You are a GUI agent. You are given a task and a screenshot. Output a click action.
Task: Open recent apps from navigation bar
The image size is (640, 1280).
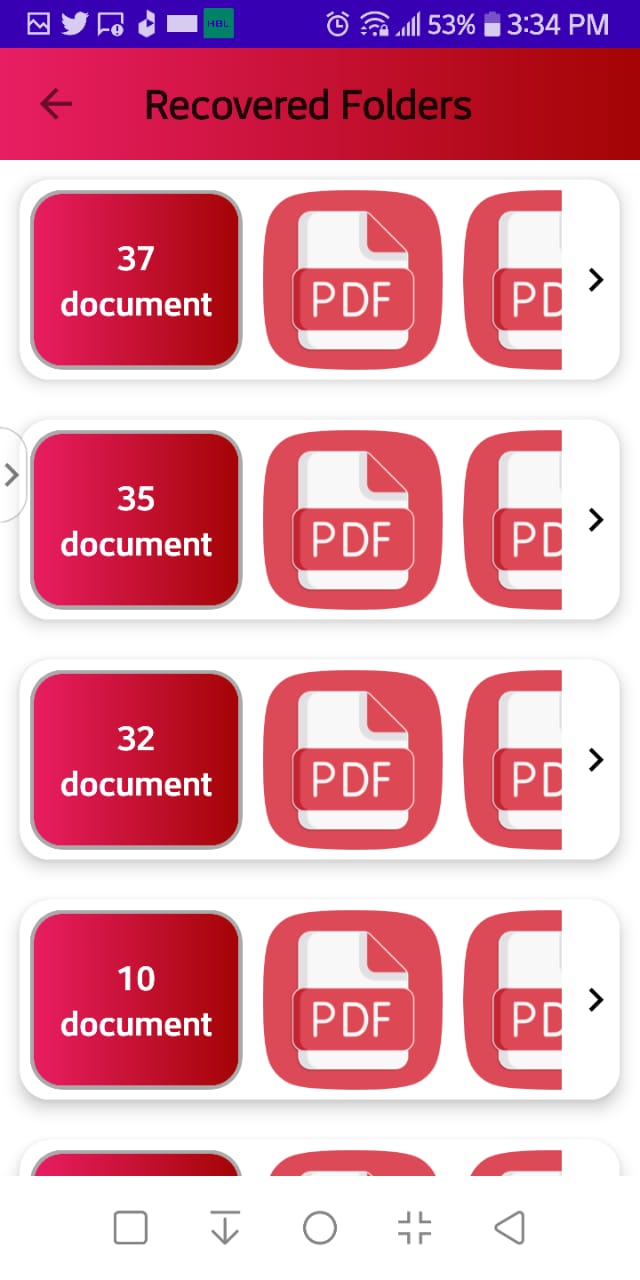[131, 1228]
